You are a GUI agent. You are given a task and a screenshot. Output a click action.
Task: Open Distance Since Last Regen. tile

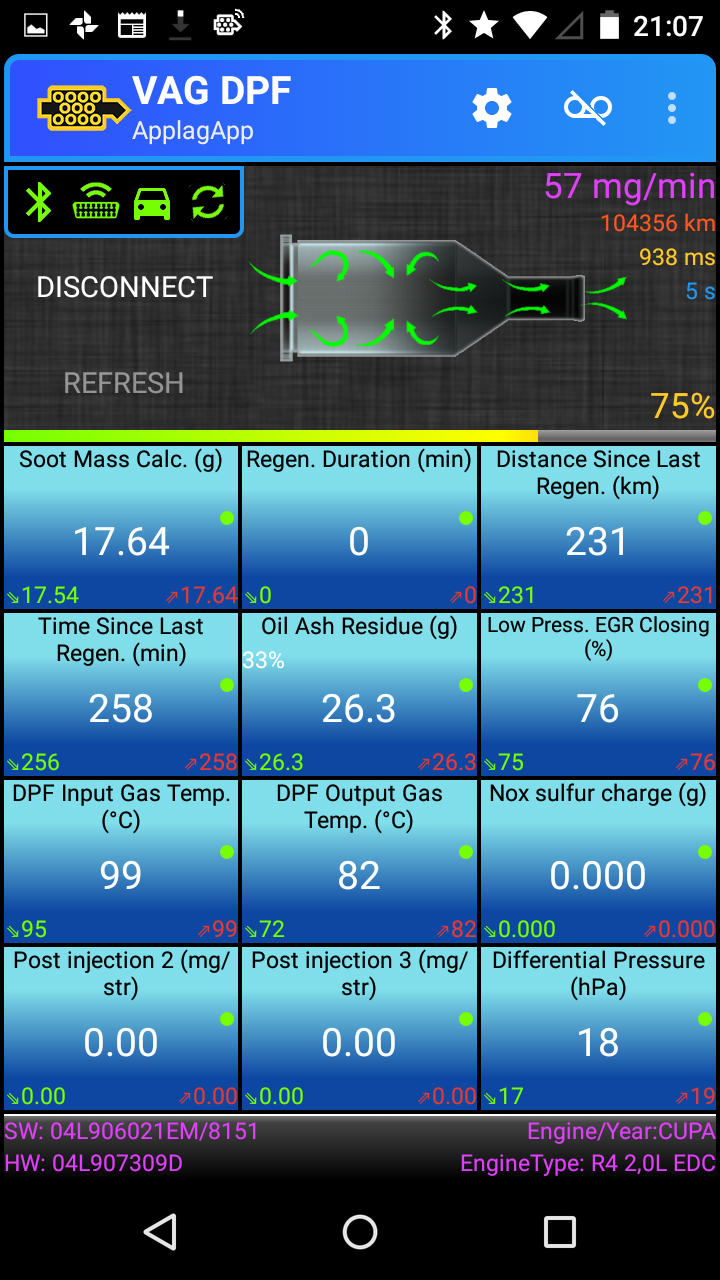pyautogui.click(x=598, y=527)
